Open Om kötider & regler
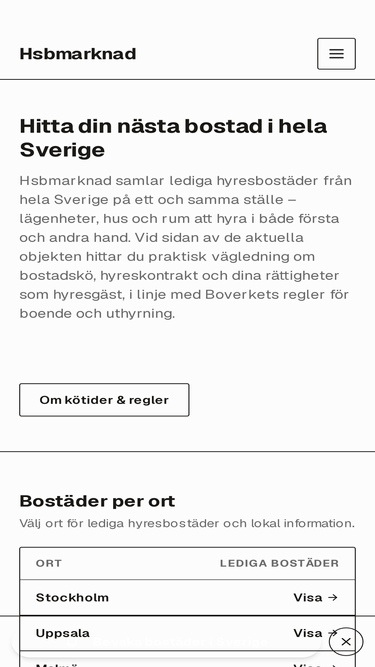The width and height of the screenshot is (375, 667). coord(104,400)
